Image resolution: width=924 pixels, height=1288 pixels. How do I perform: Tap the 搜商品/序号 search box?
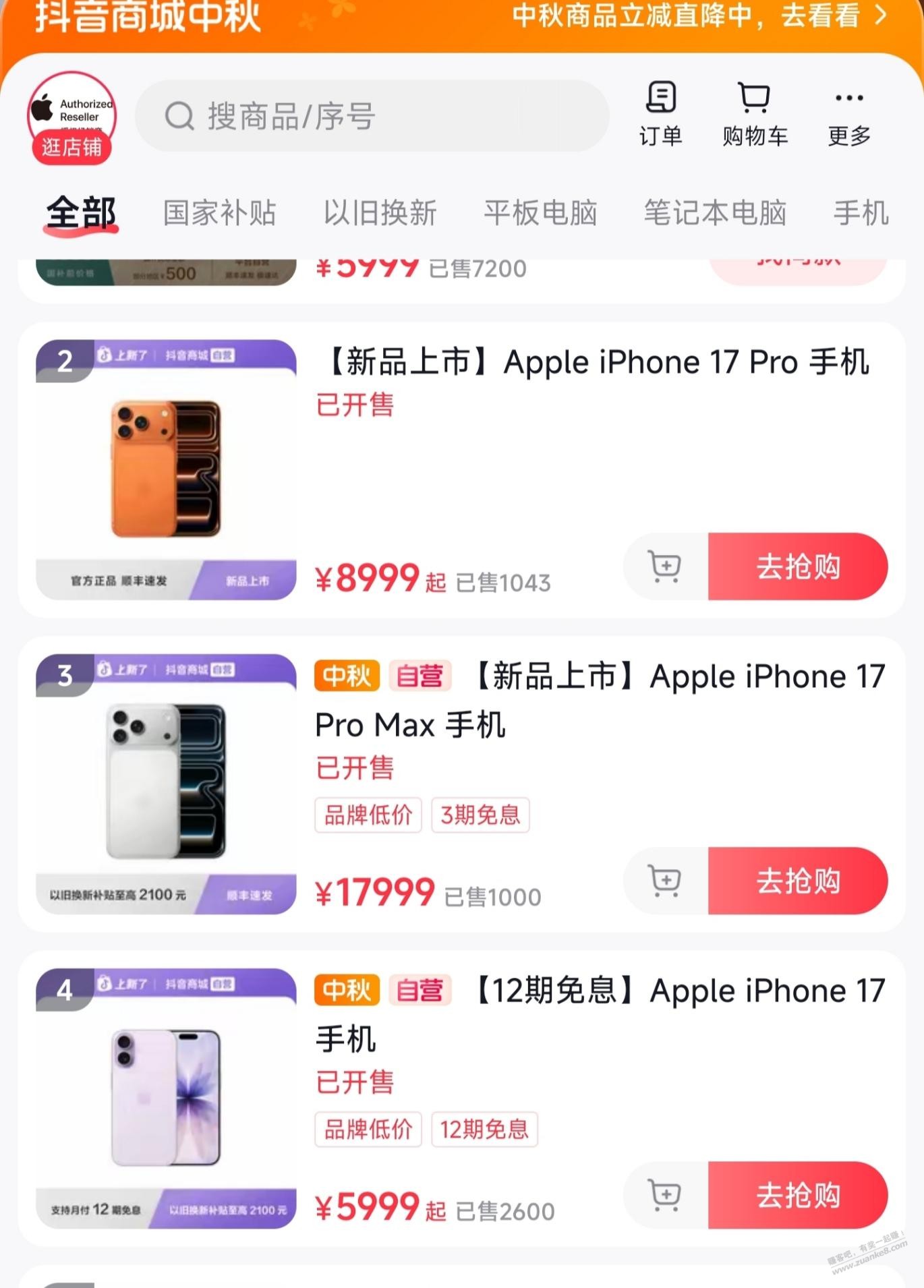tap(371, 116)
